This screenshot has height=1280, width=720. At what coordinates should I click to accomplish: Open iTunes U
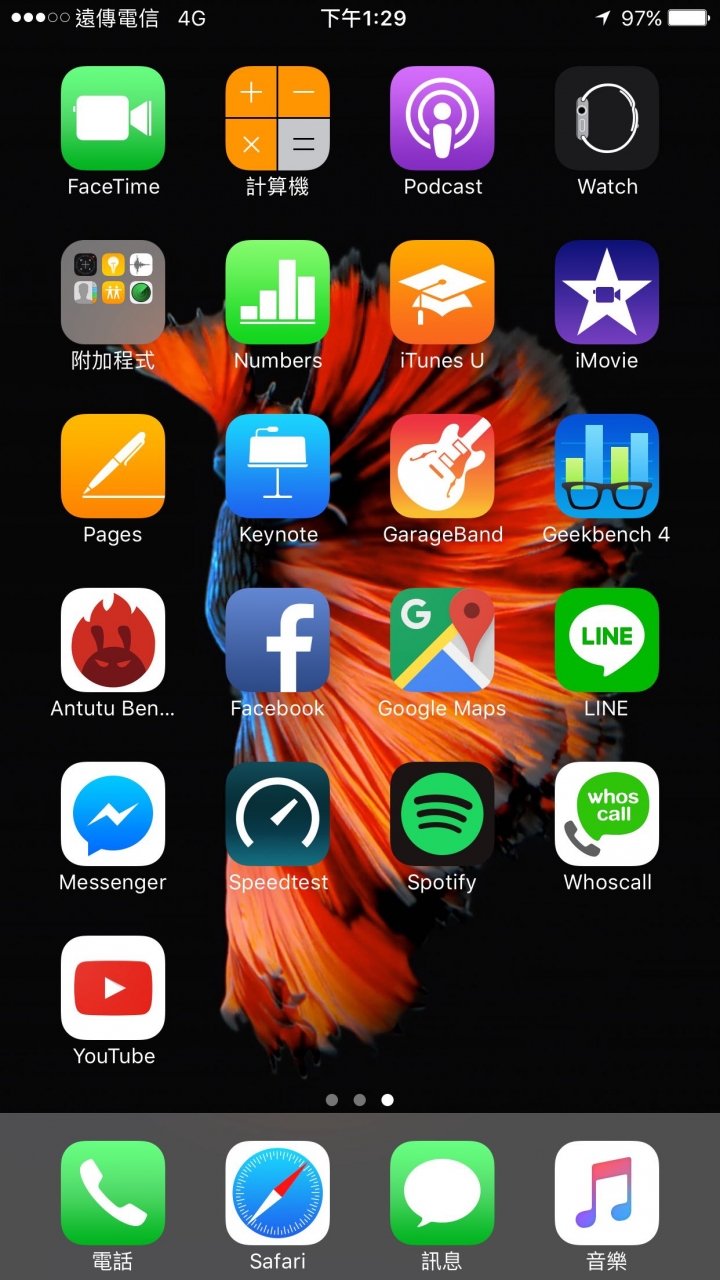point(442,292)
